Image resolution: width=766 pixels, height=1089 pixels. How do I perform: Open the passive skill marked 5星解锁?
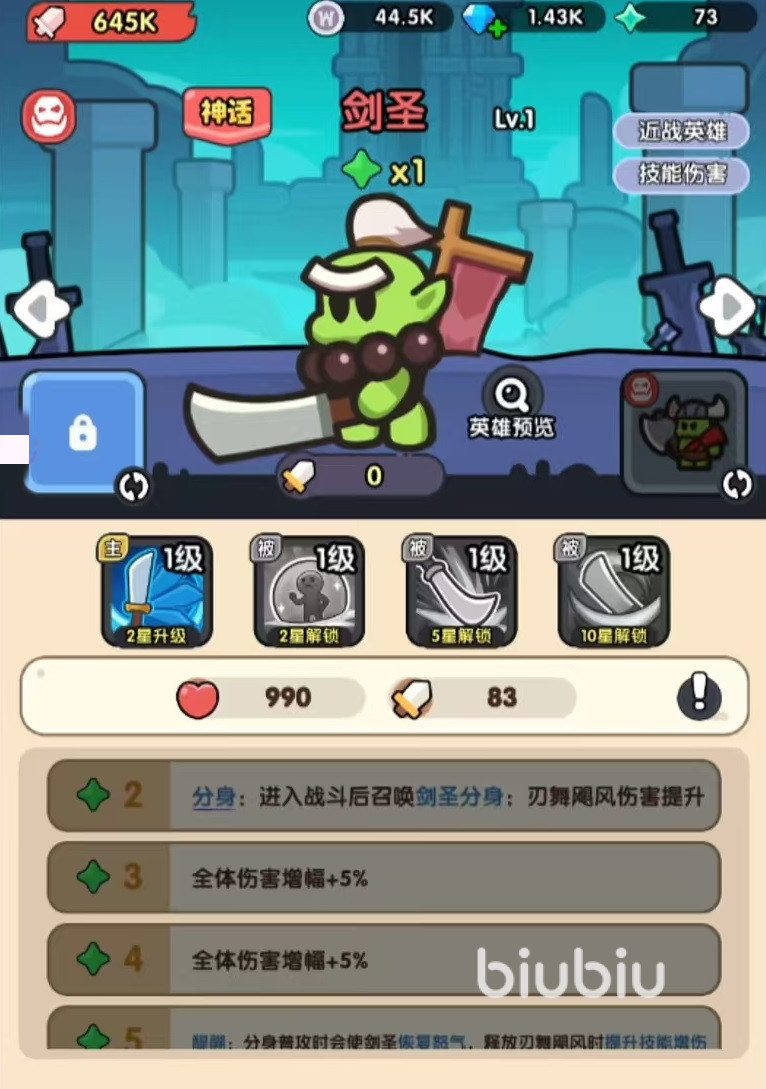click(460, 592)
